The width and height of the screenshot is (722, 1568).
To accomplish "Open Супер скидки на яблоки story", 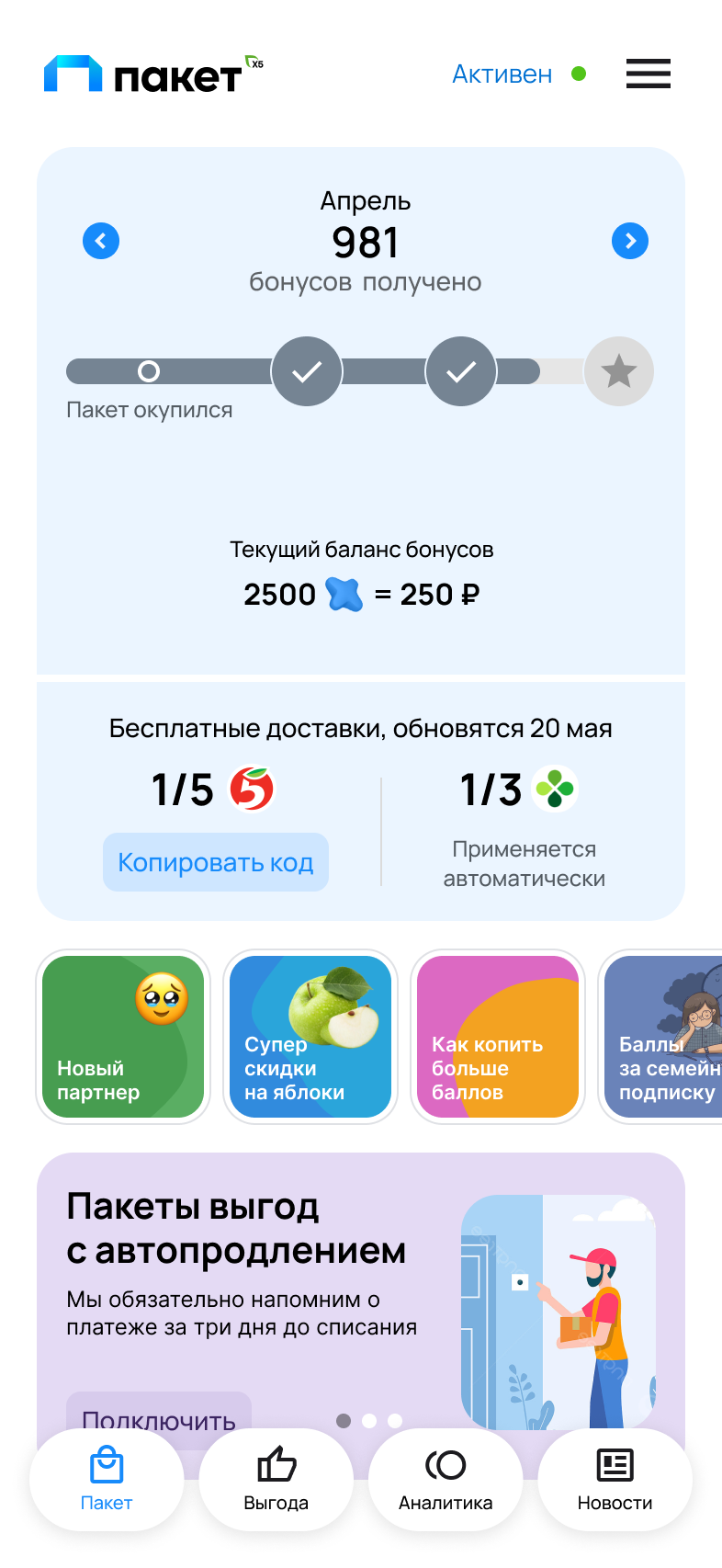I will point(310,1037).
